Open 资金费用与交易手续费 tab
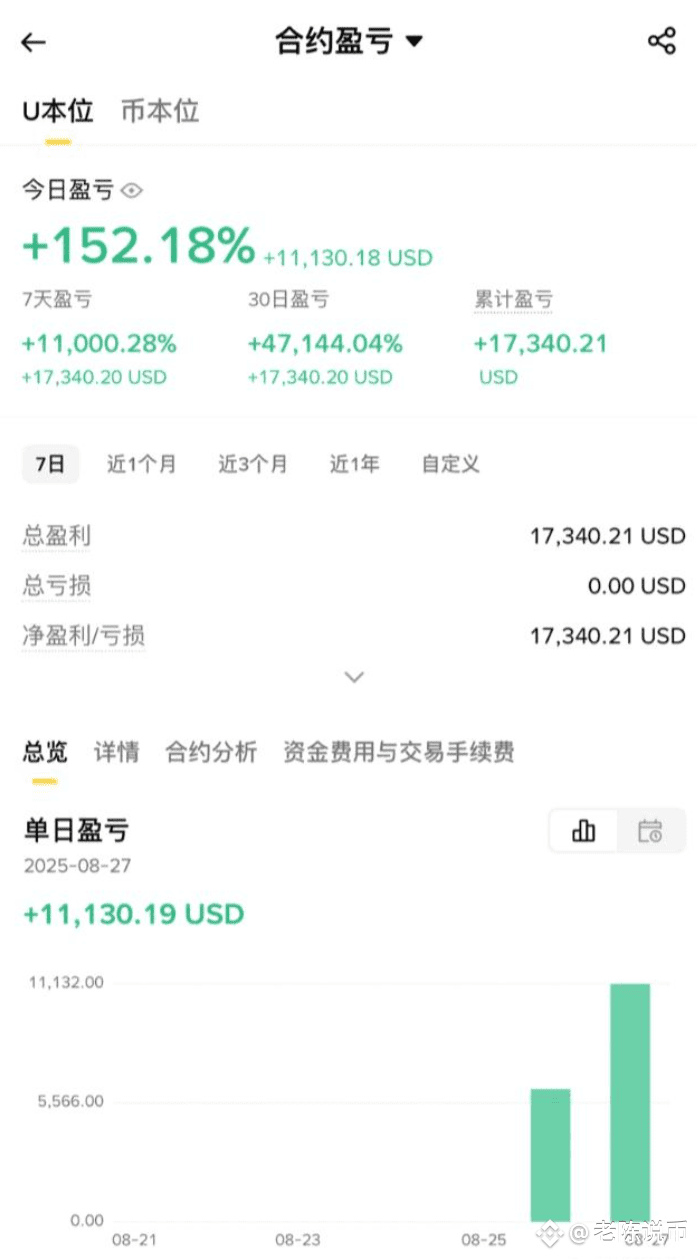 pos(399,752)
